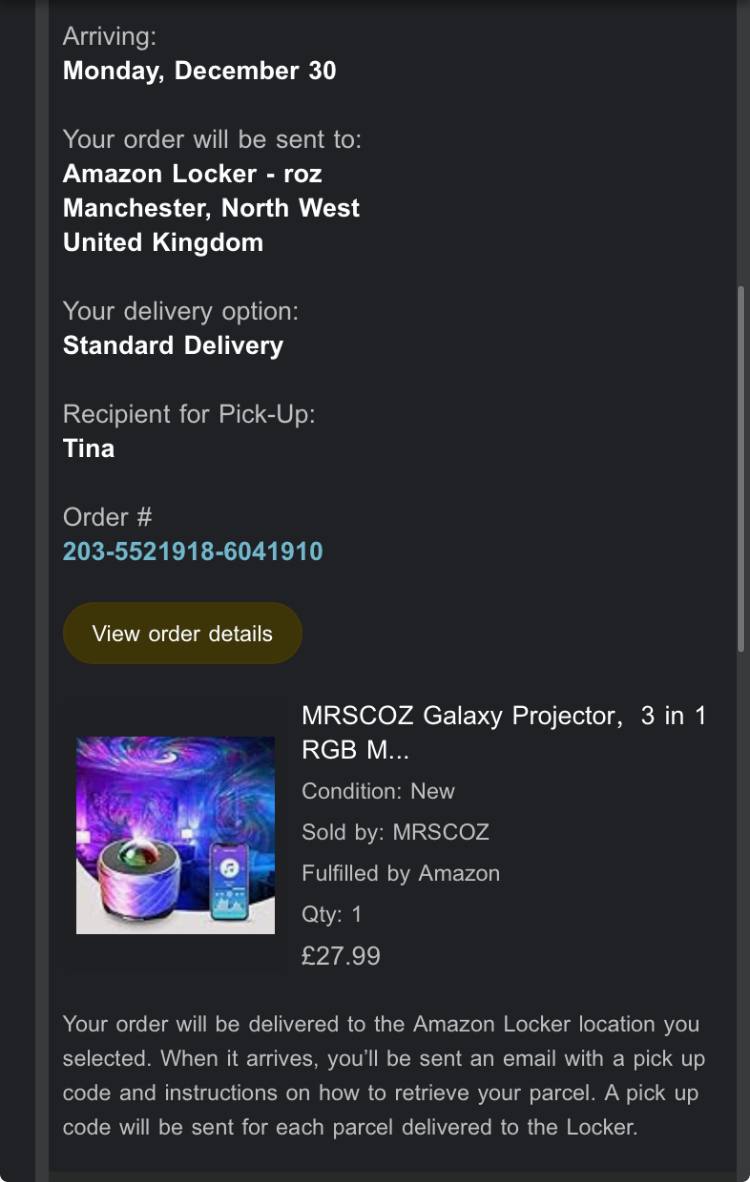
Task: Open the MRSCOZ Galaxy Projector title link
Action: (x=503, y=732)
